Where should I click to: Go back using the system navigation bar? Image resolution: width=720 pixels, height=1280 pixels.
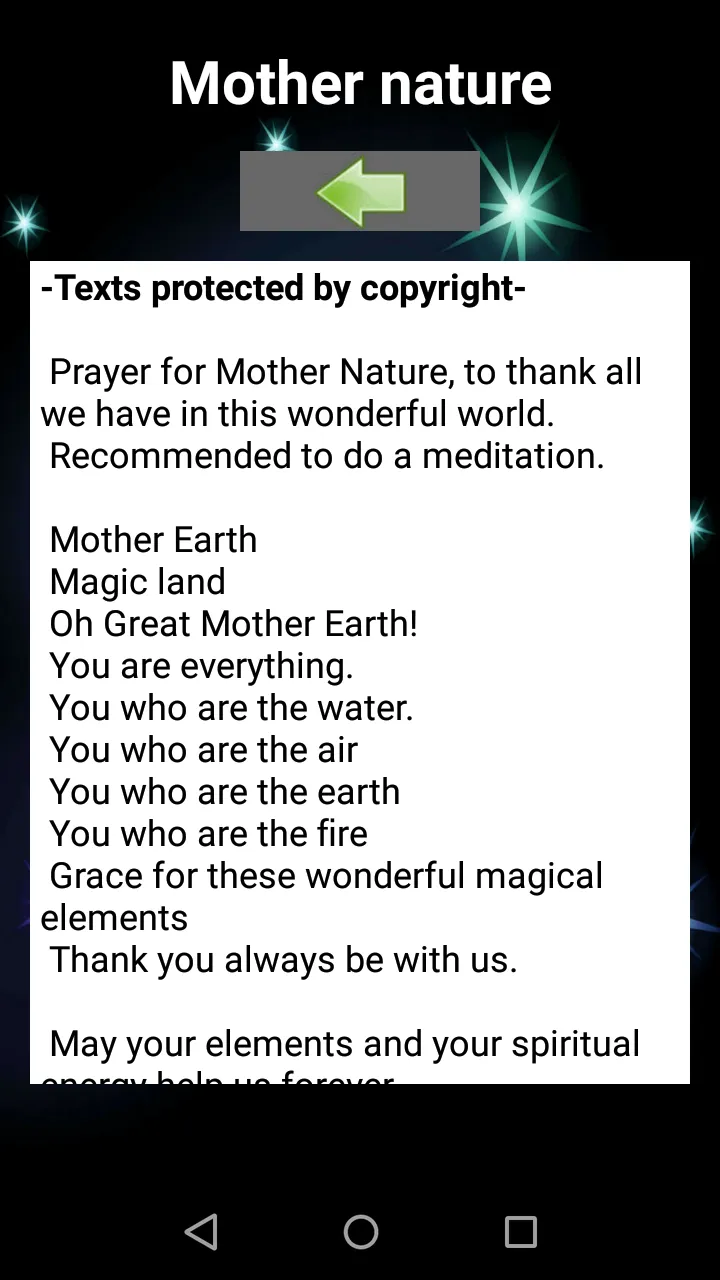pos(201,1231)
